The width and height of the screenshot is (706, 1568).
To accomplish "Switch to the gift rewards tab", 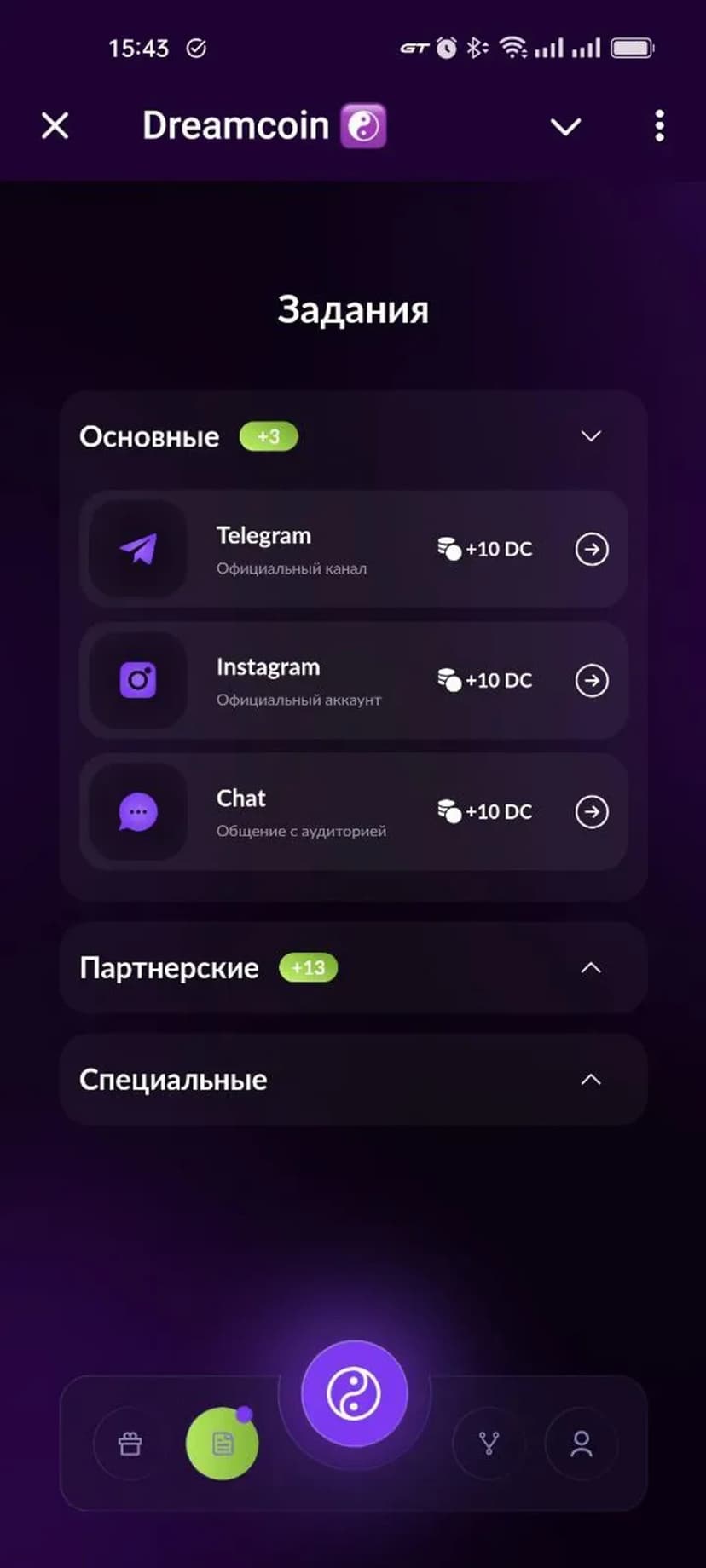I will coord(130,1444).
